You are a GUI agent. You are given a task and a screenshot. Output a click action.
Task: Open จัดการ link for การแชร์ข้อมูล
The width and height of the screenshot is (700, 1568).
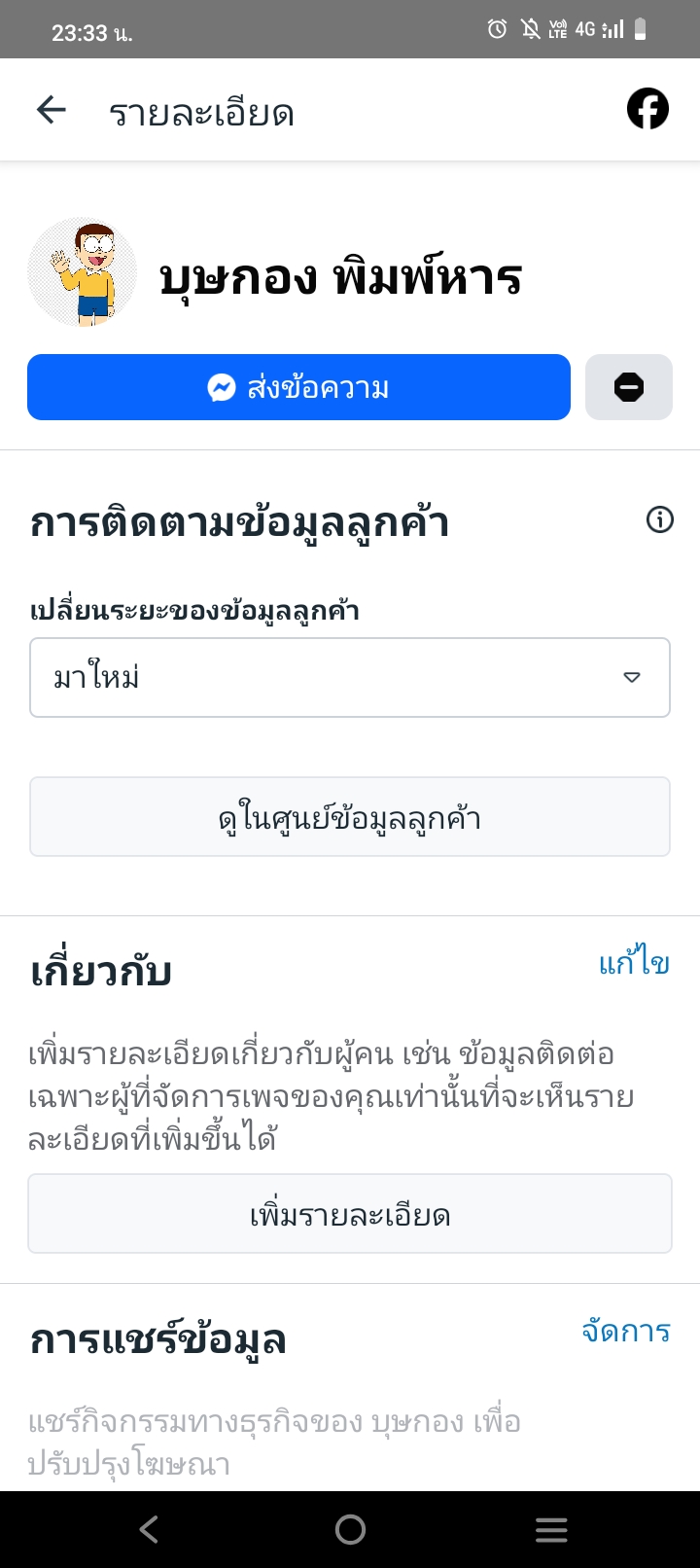(626, 1331)
